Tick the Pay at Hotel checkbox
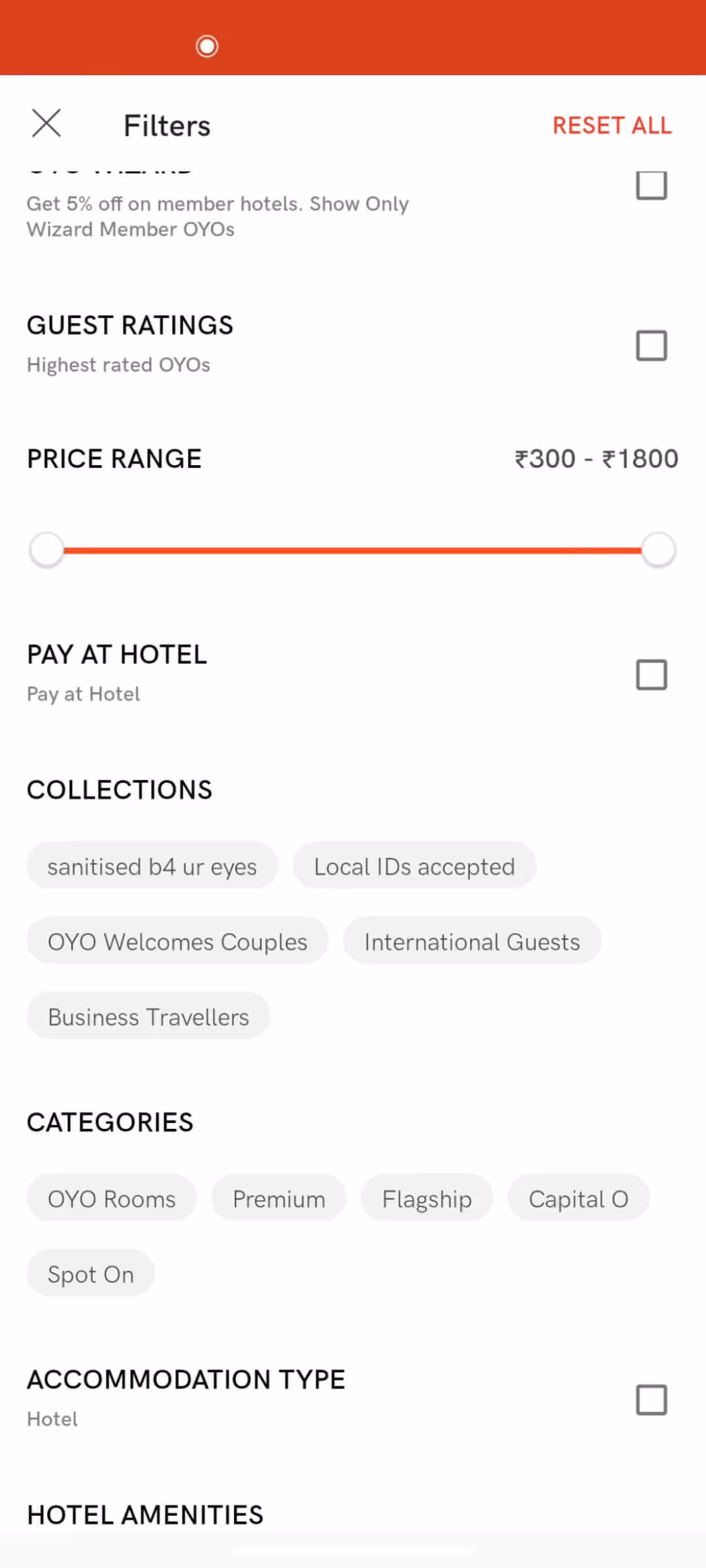The width and height of the screenshot is (706, 1568). click(x=651, y=675)
